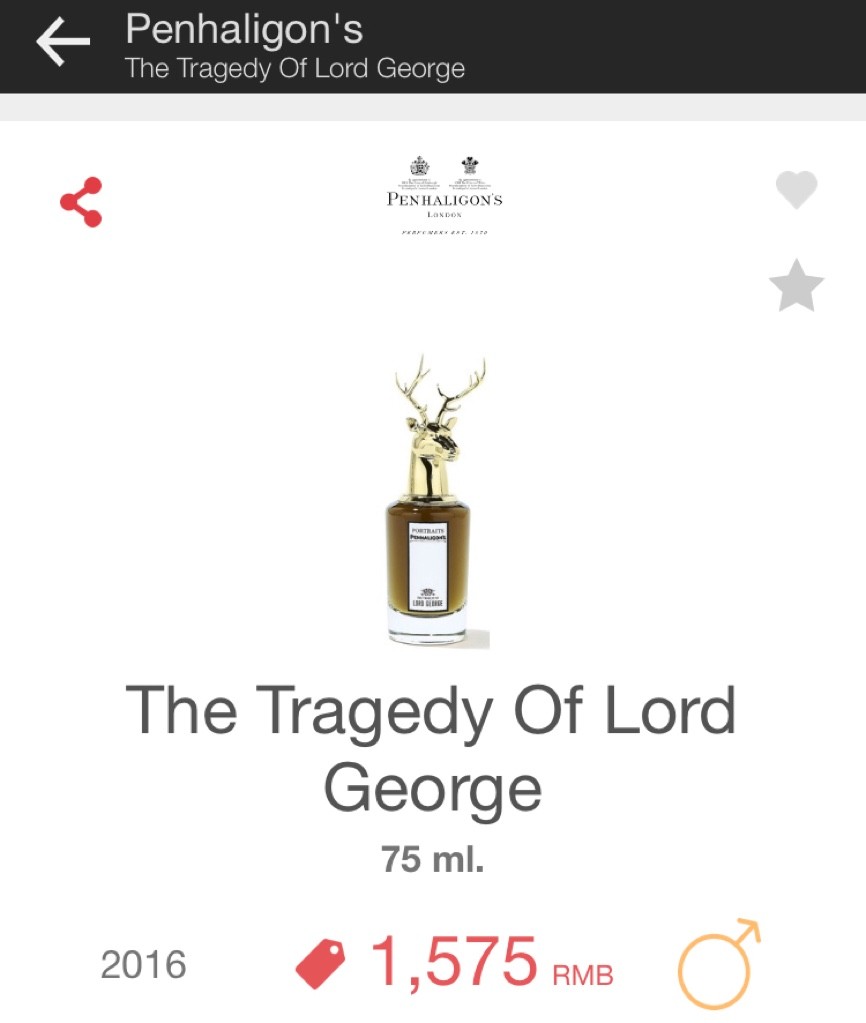Share The Tragedy Of Lord George
Image resolution: width=866 pixels, height=1023 pixels.
(81, 202)
